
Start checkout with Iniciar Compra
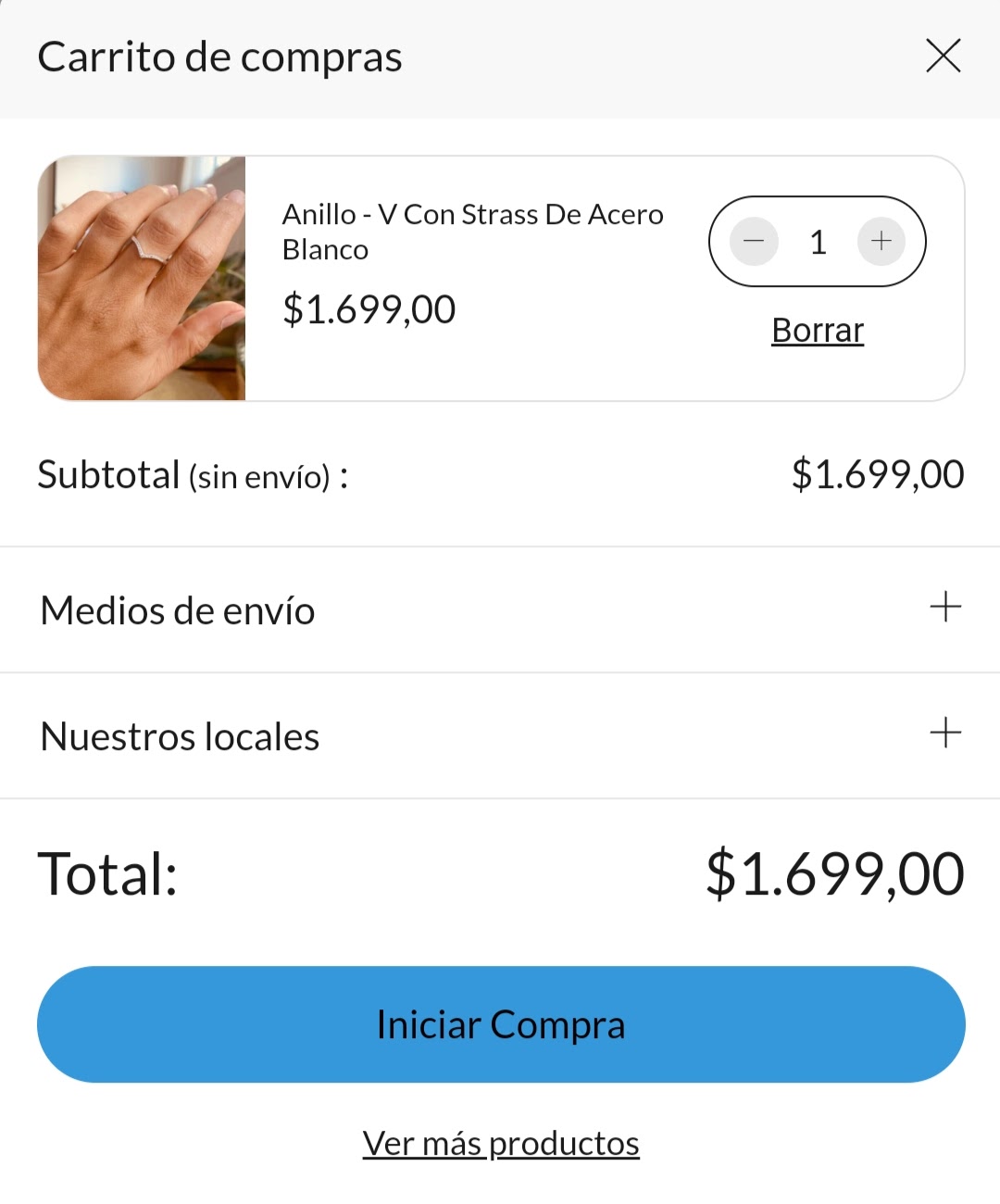tap(501, 1024)
